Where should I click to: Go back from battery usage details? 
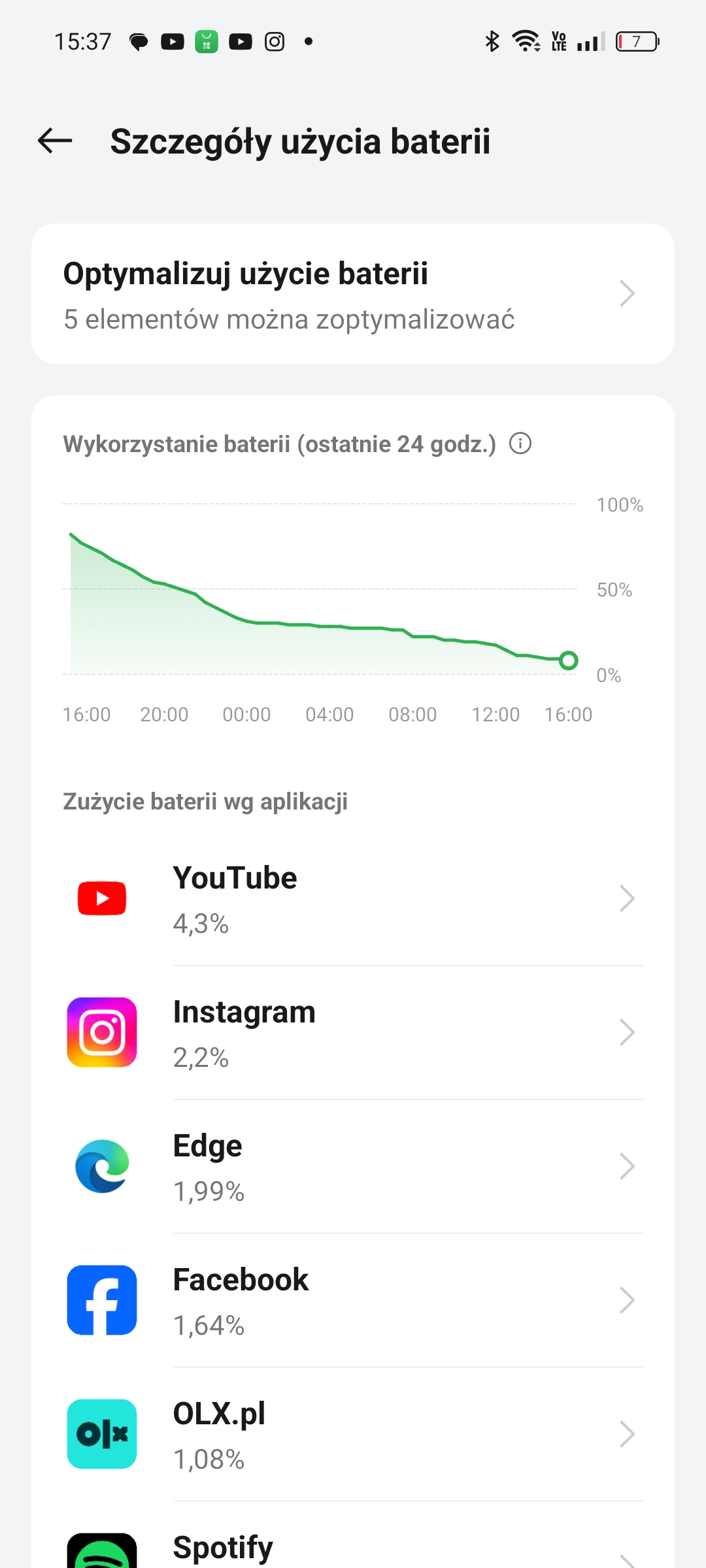pos(55,140)
